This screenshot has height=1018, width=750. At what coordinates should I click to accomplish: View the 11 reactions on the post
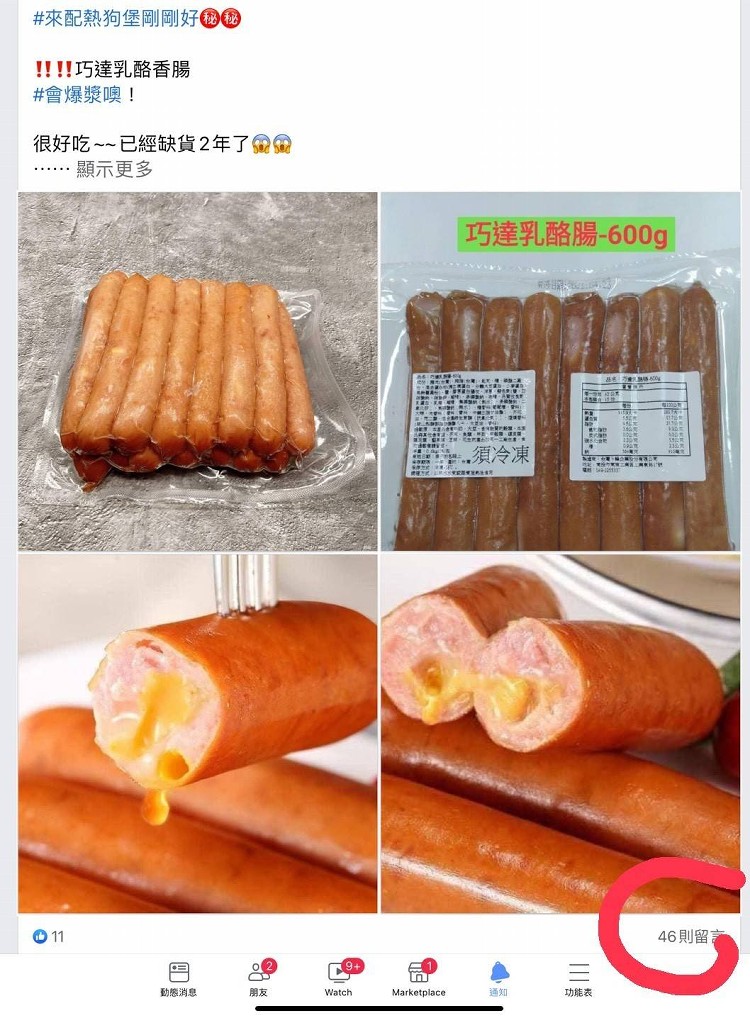tap(49, 937)
